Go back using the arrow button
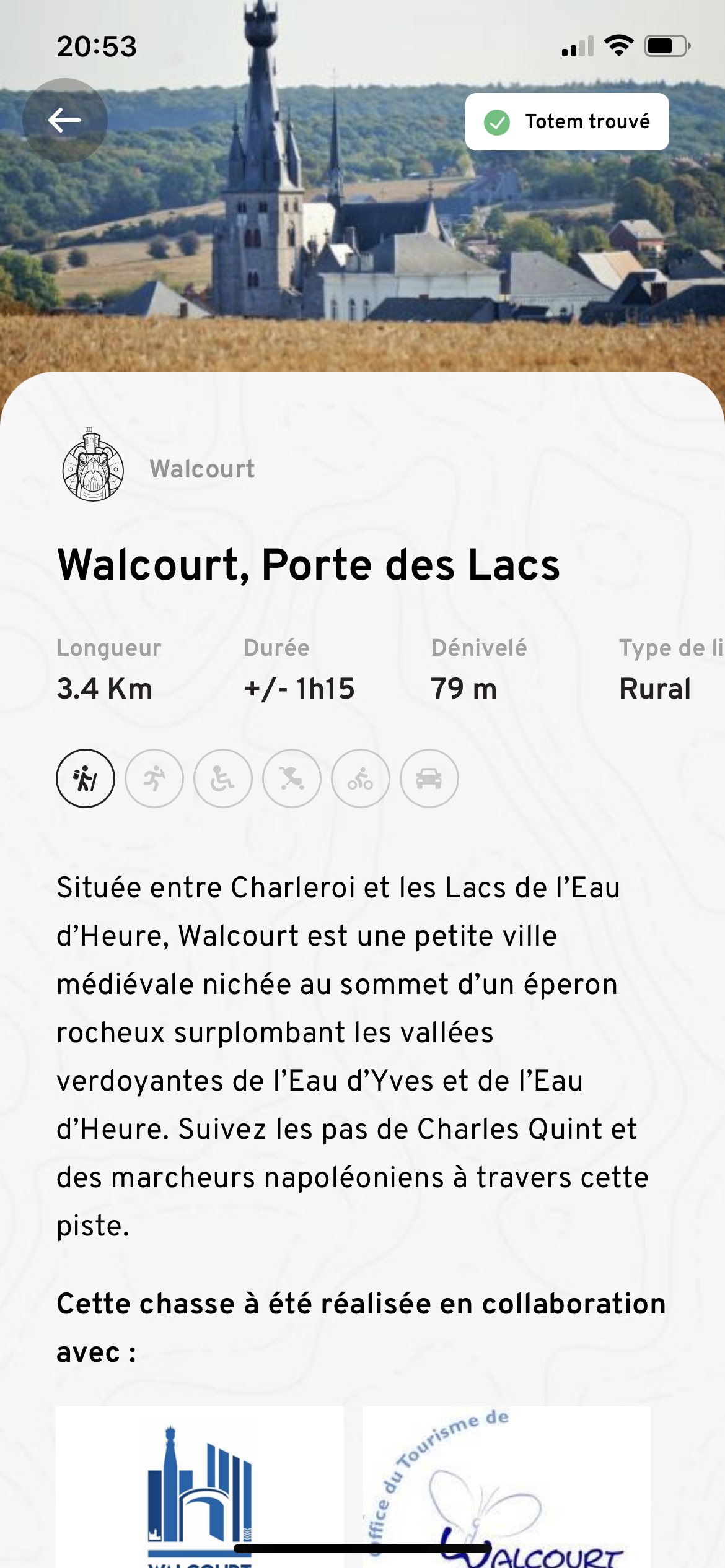The width and height of the screenshot is (725, 1568). pyautogui.click(x=64, y=120)
